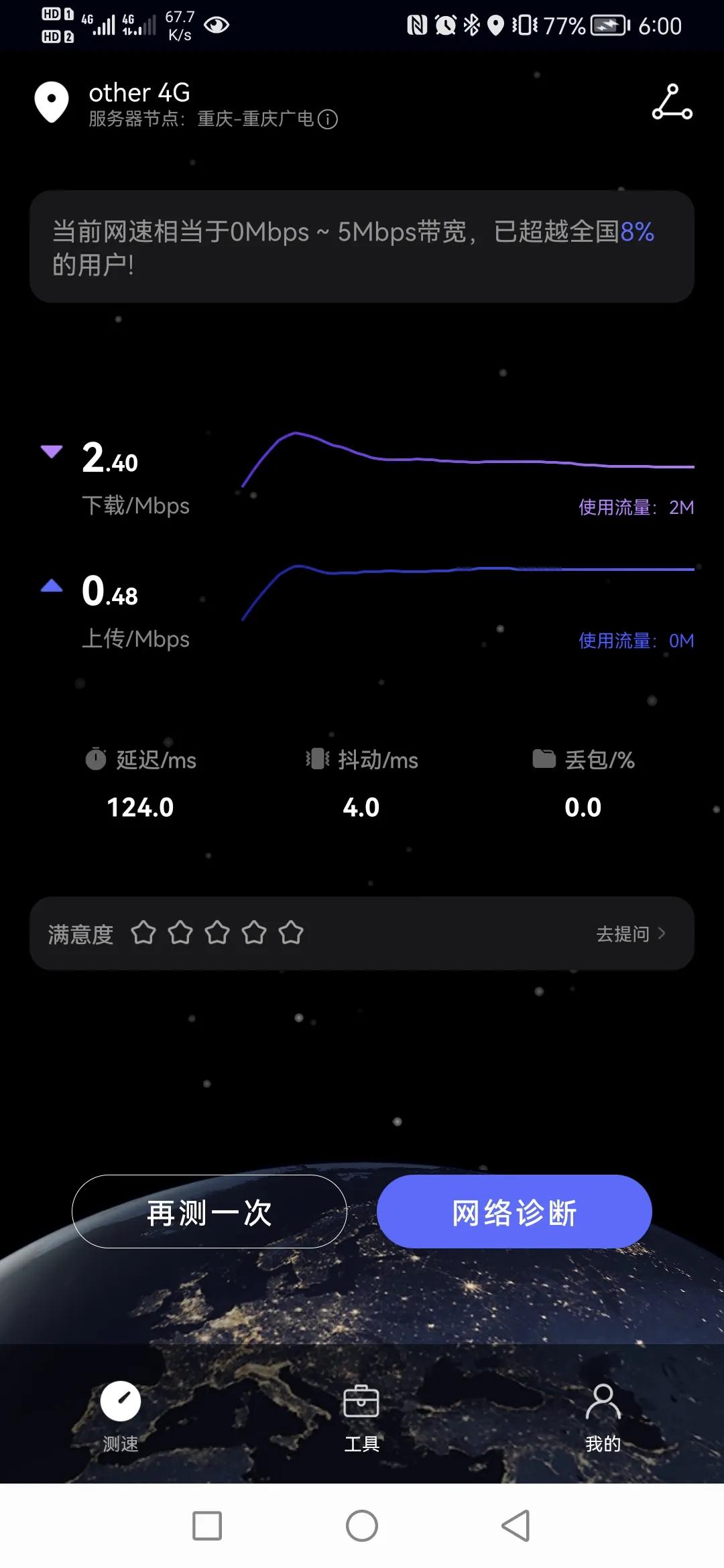
Task: Tap the server node info icon
Action: tap(326, 120)
